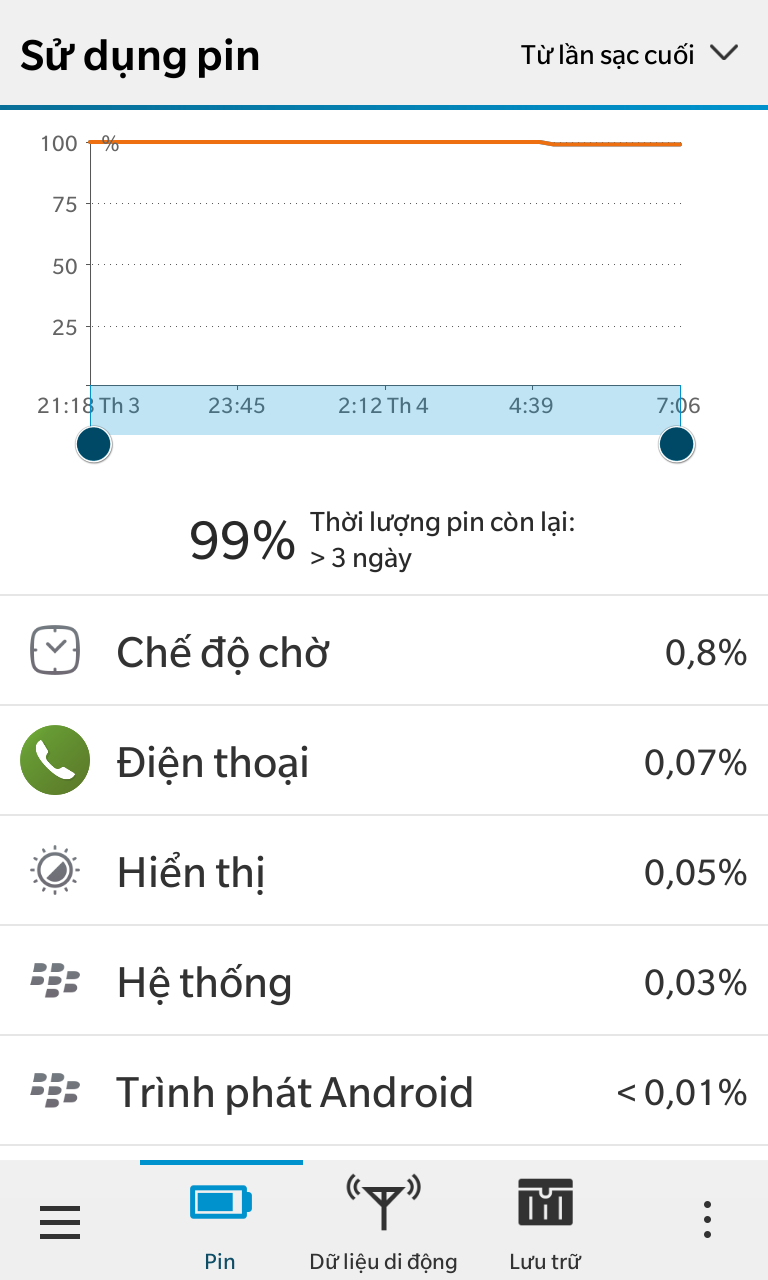
Task: Switch to the Dữ liệu di động tab
Action: (383, 1221)
